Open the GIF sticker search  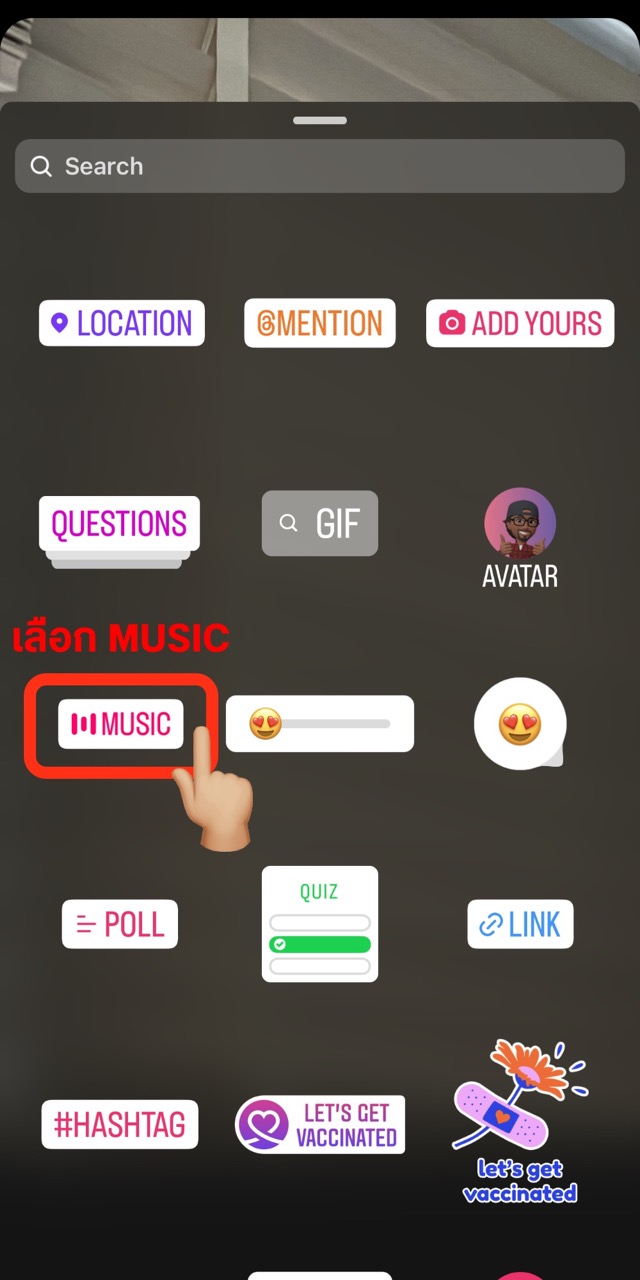(x=320, y=523)
